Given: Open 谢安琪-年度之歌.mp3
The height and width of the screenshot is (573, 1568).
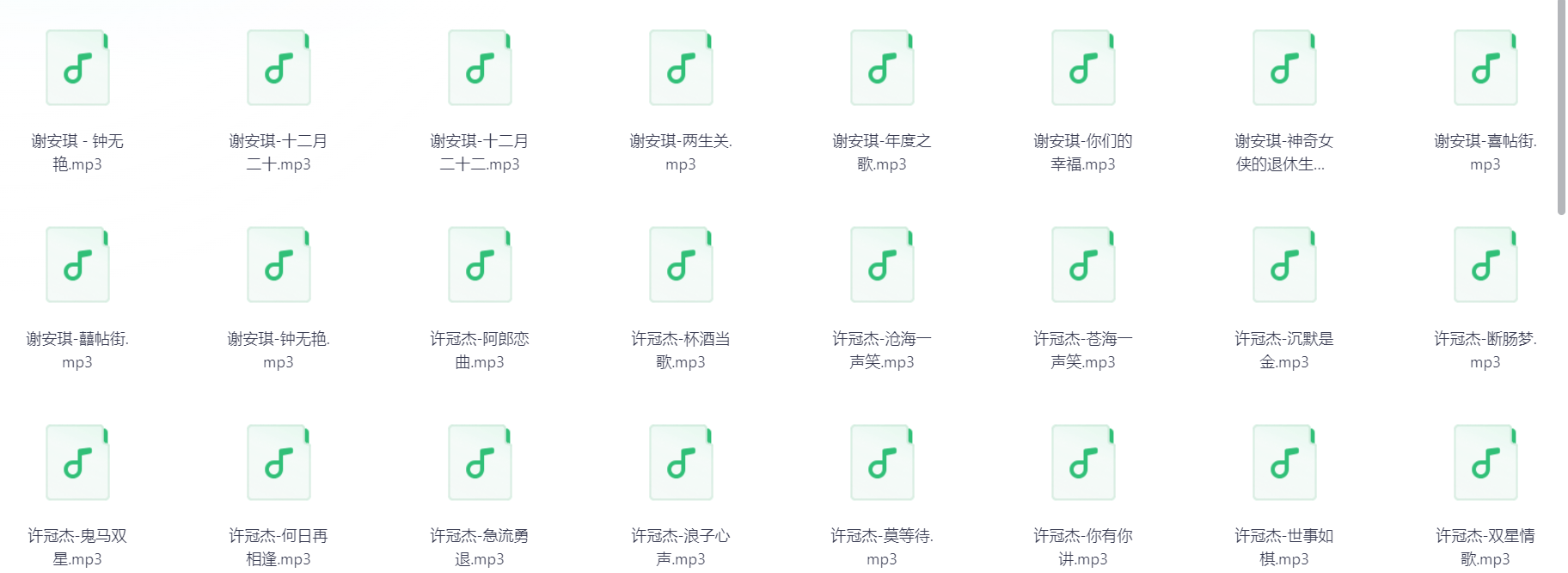Looking at the screenshot, I should (882, 68).
